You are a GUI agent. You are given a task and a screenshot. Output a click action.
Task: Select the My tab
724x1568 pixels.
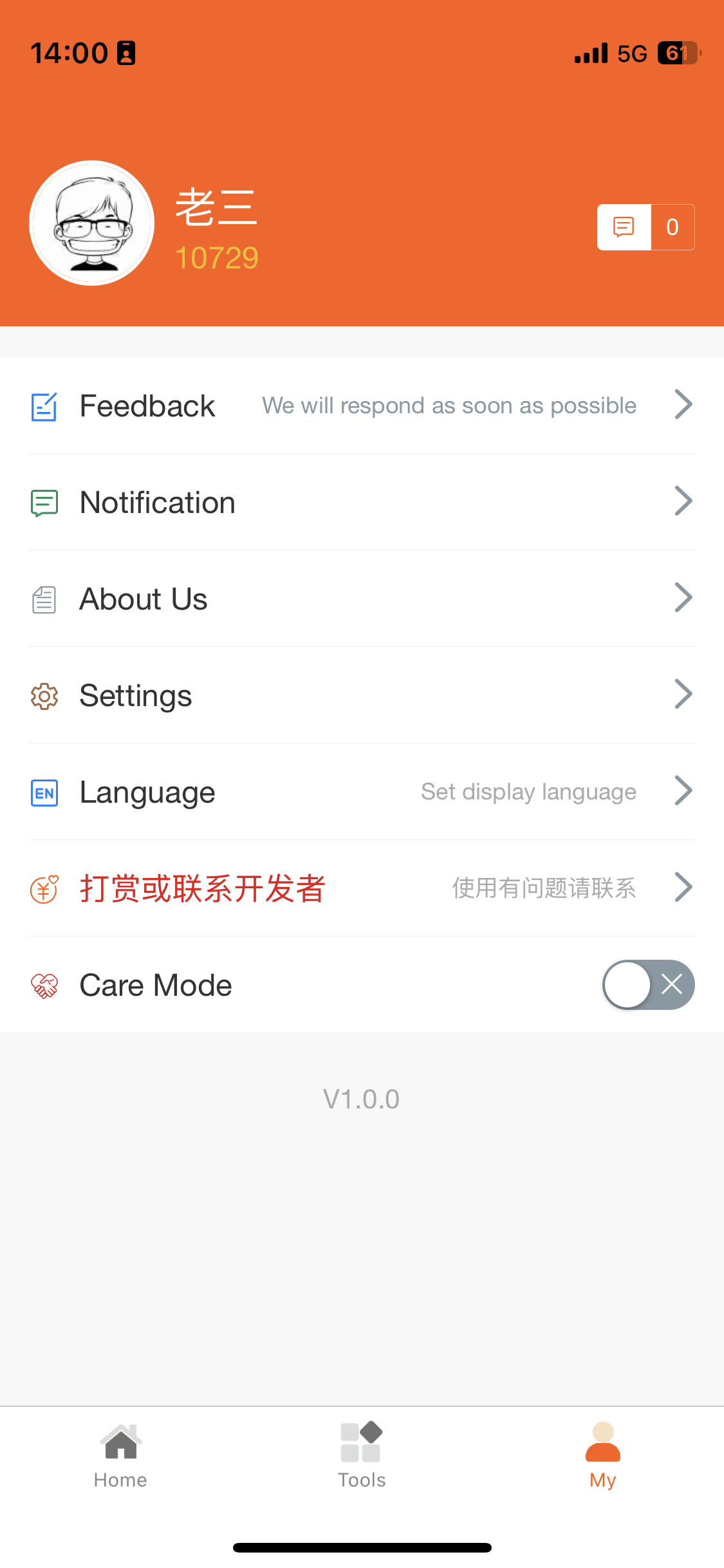click(x=603, y=1456)
